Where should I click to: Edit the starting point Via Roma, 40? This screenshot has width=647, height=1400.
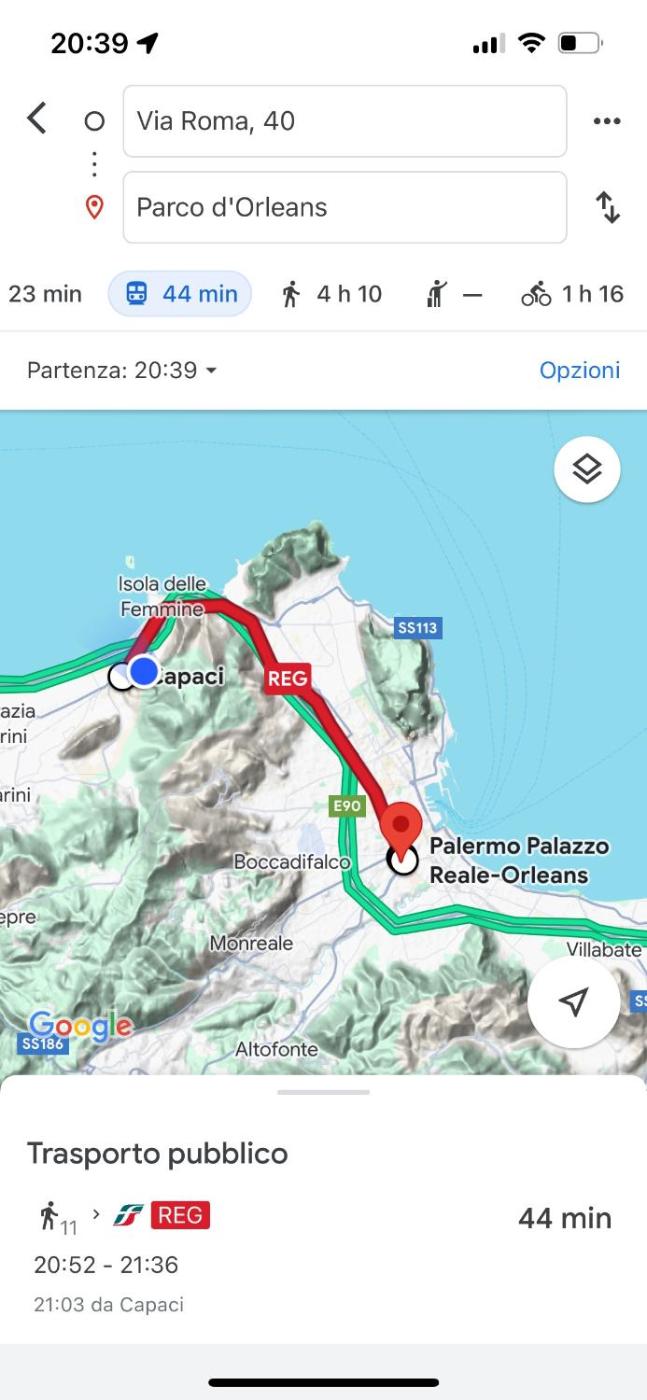coord(344,121)
